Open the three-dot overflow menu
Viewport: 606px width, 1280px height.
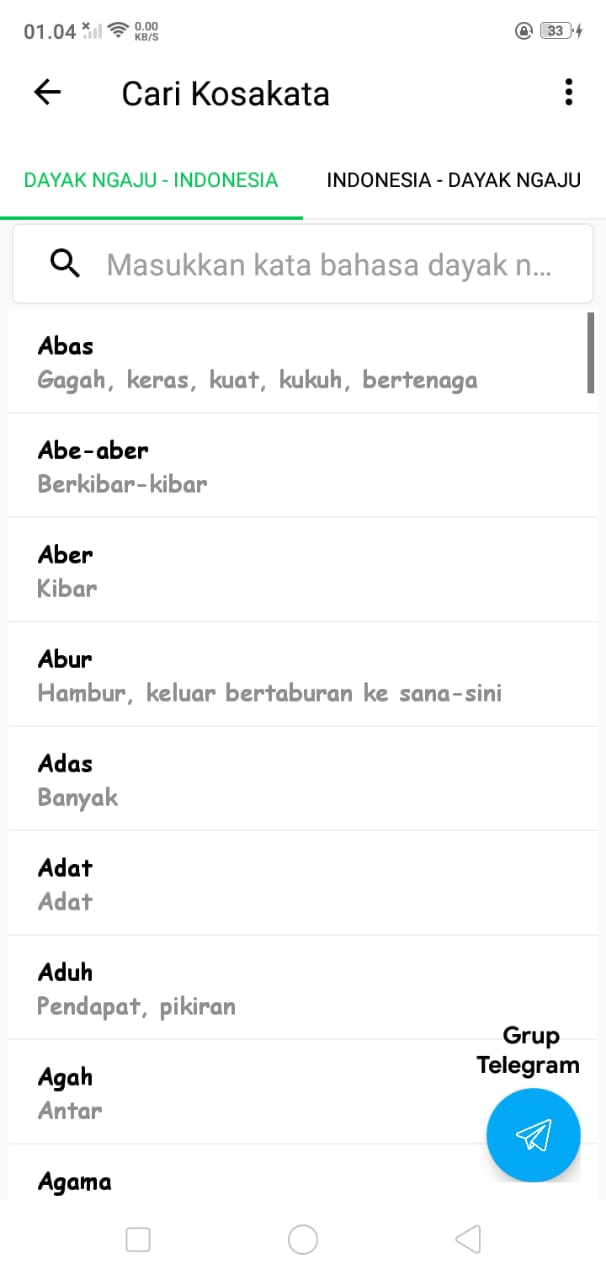point(568,93)
